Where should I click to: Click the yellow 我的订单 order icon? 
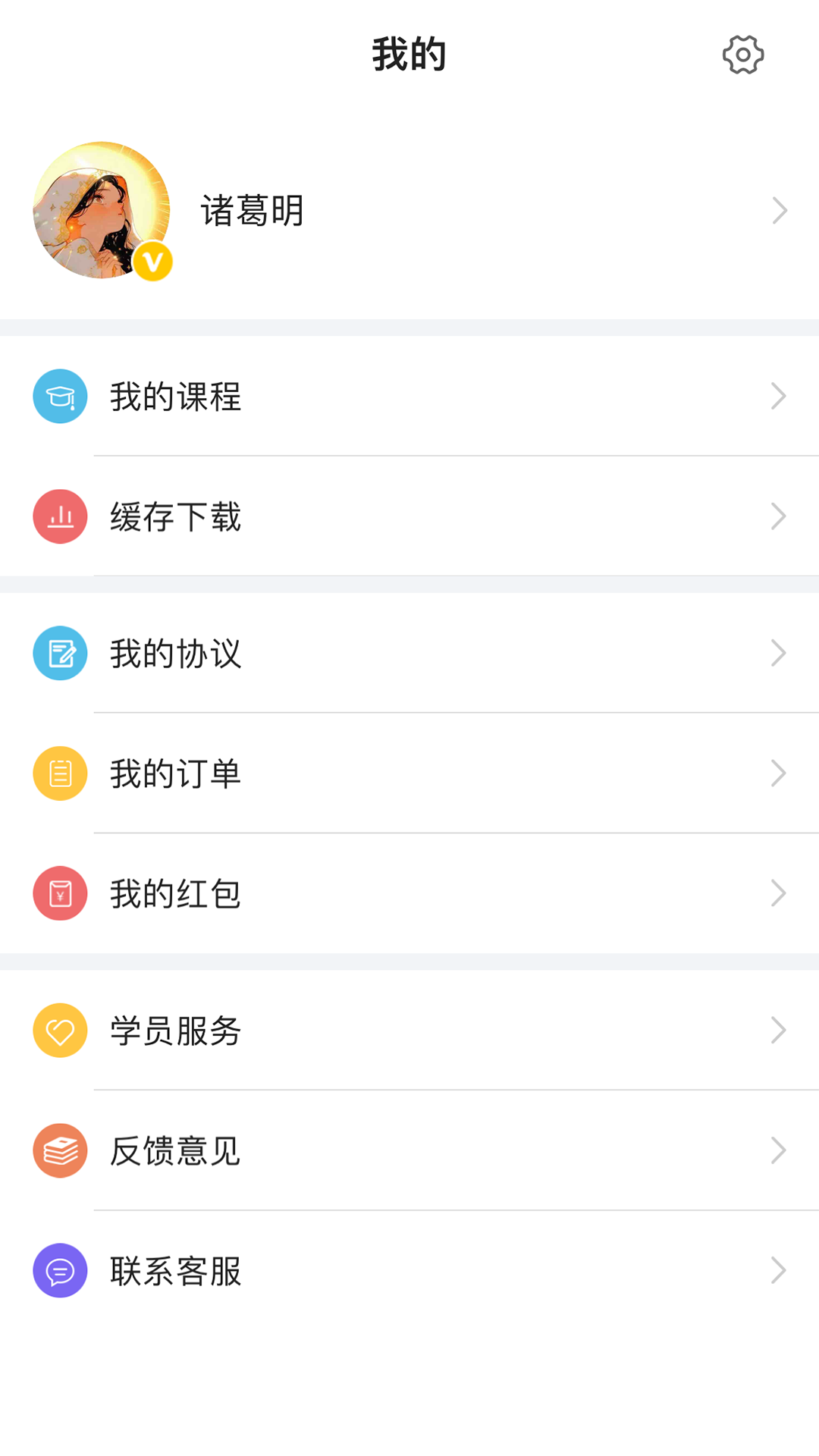(60, 773)
